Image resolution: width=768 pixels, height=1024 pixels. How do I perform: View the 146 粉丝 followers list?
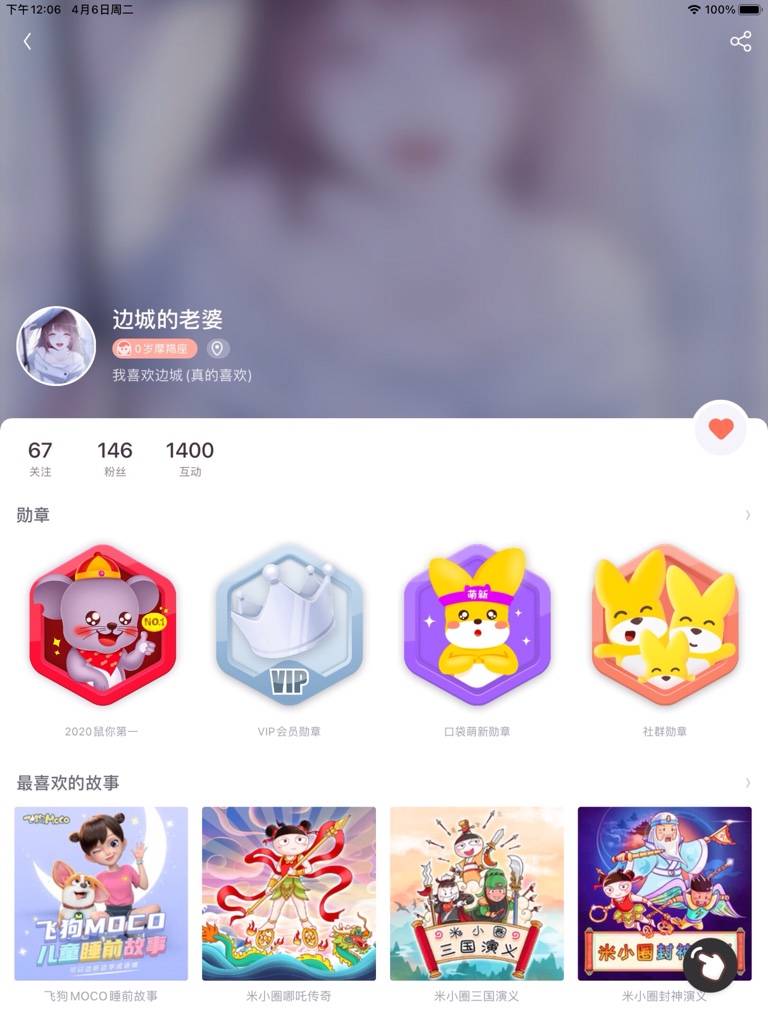pos(115,458)
